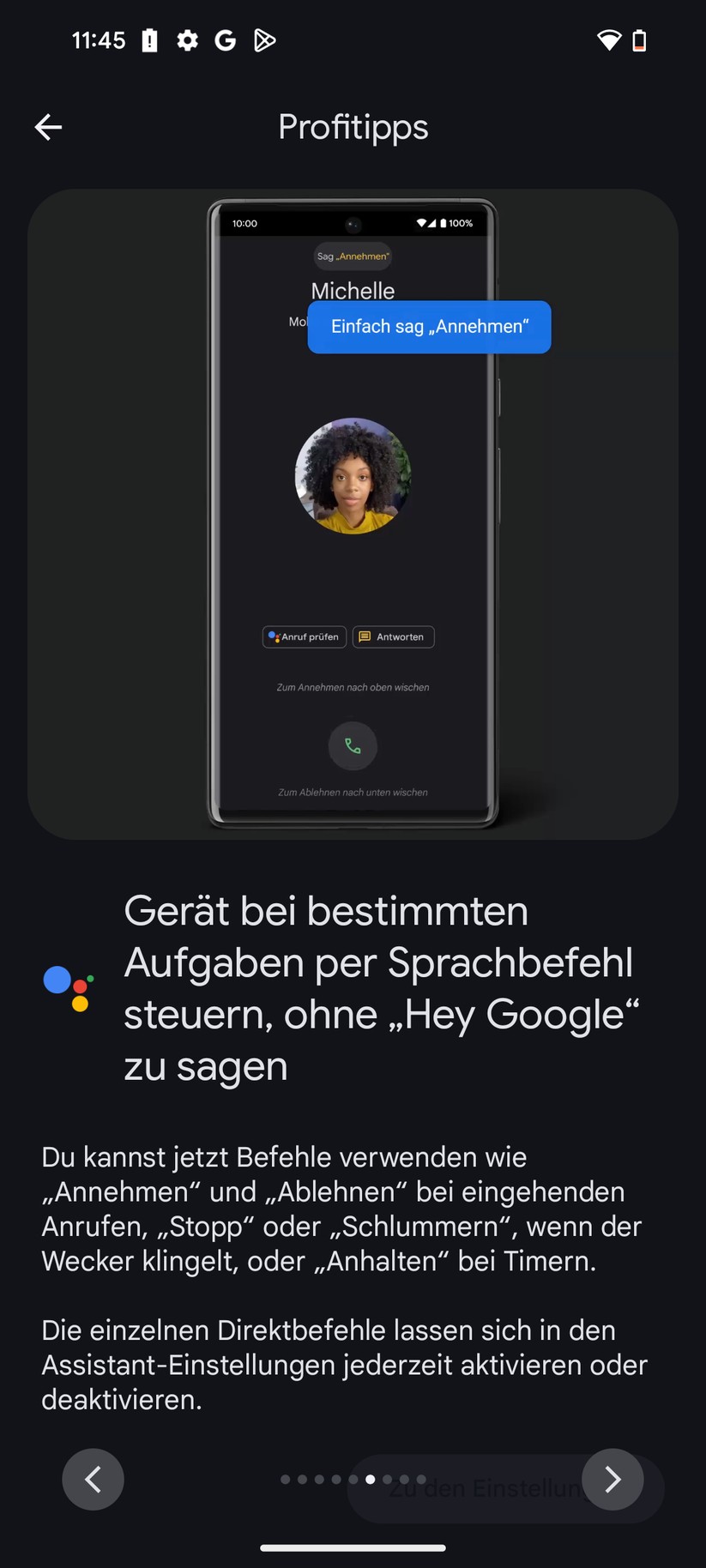The height and width of the screenshot is (1568, 706).
Task: Advance to the next tip
Action: 612,1479
